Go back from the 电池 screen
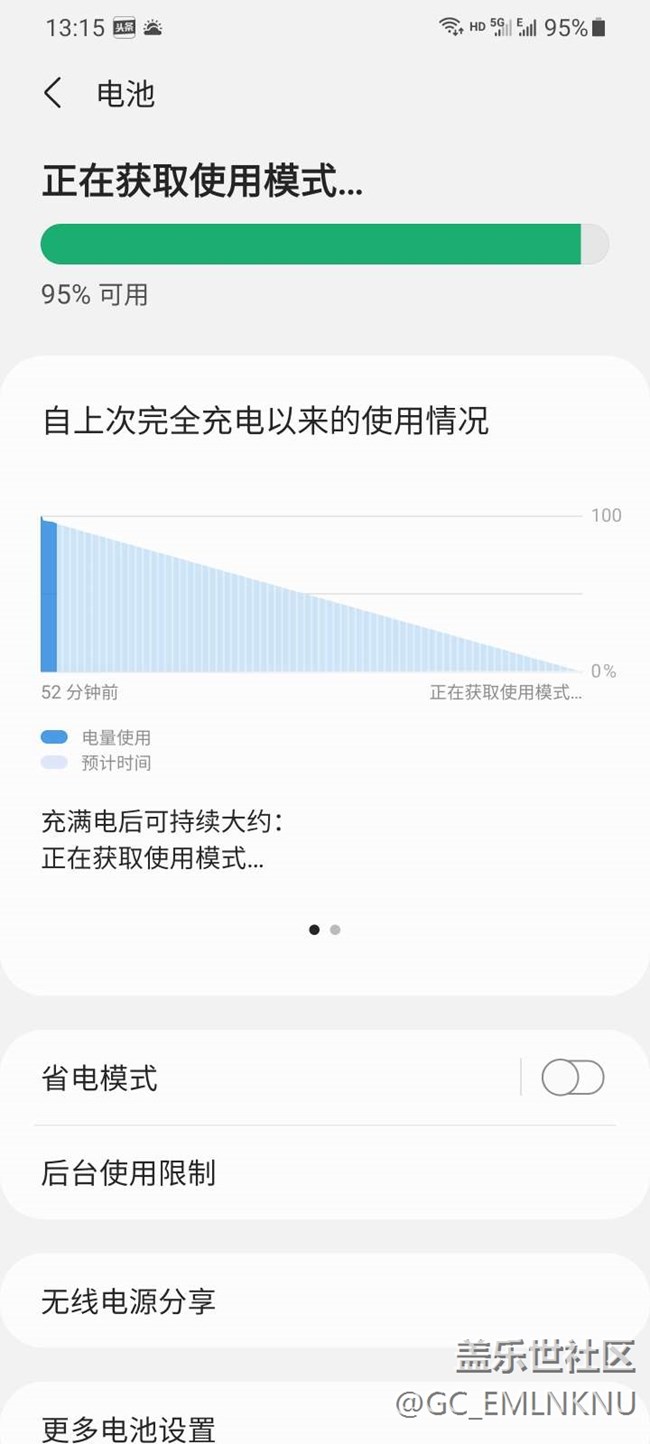This screenshot has width=650, height=1444. (x=53, y=94)
